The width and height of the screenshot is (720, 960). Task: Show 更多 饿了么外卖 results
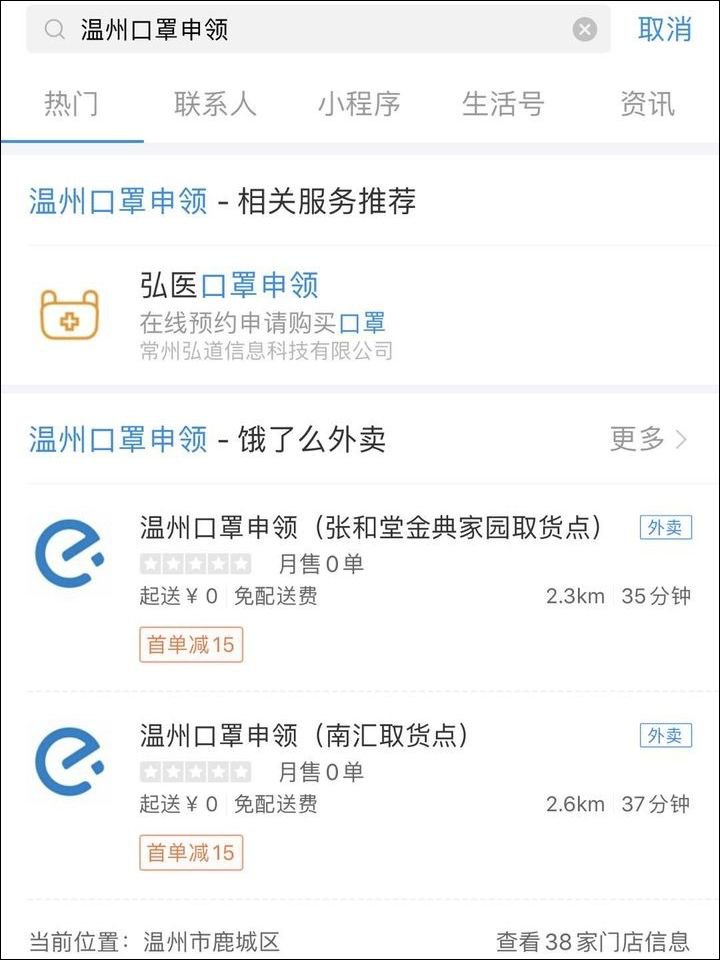(648, 438)
